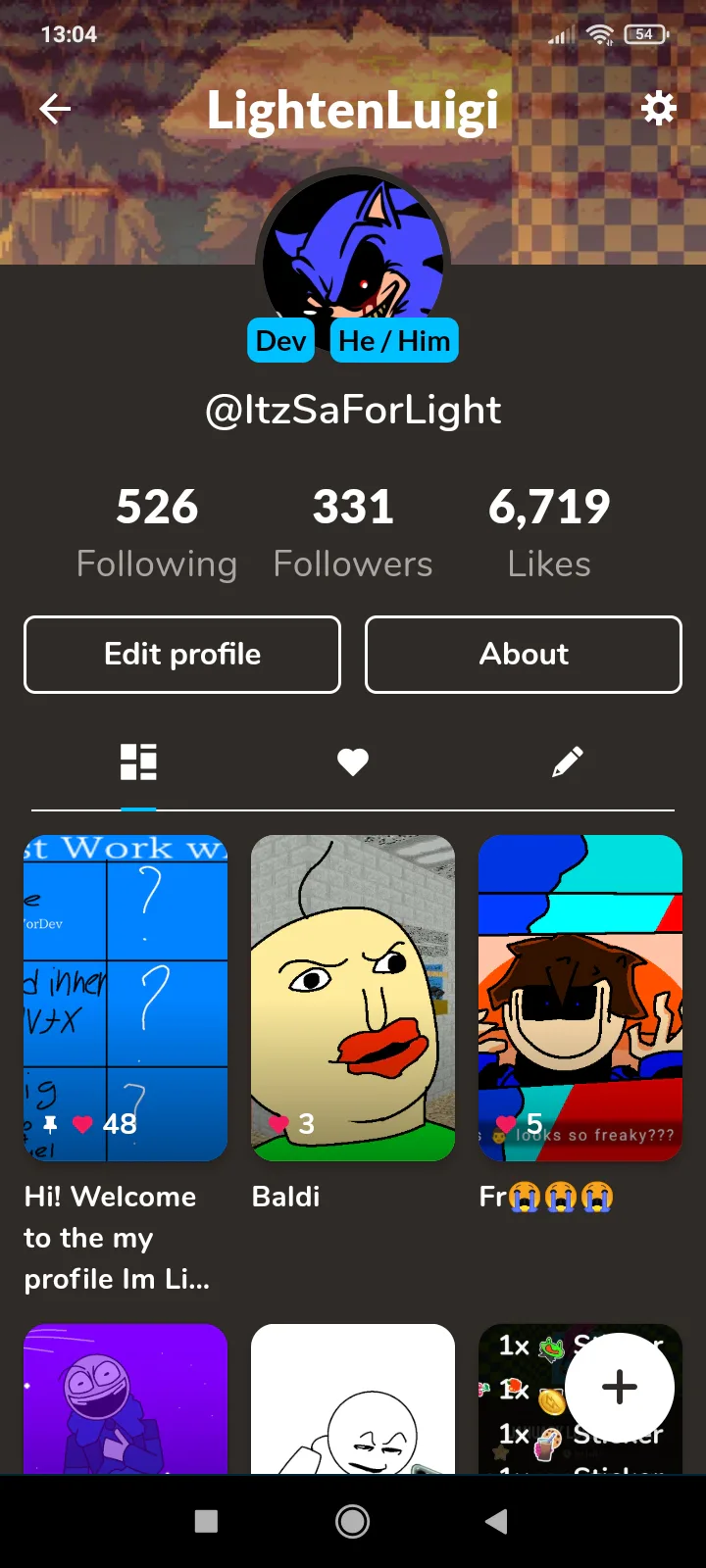Switch to the liked posts heart tab
The width and height of the screenshot is (706, 1568).
[353, 762]
